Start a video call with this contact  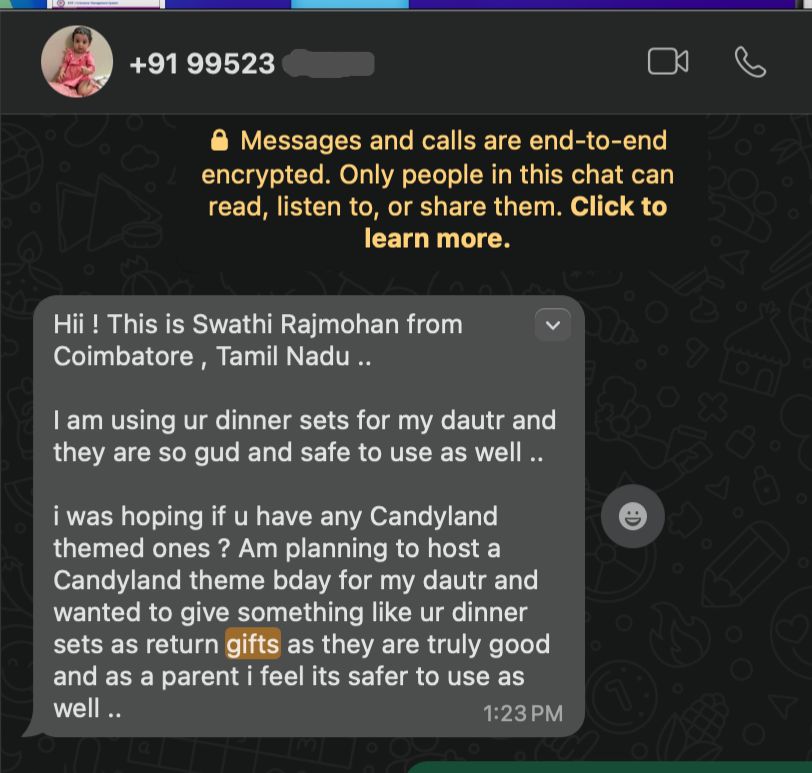(x=667, y=62)
